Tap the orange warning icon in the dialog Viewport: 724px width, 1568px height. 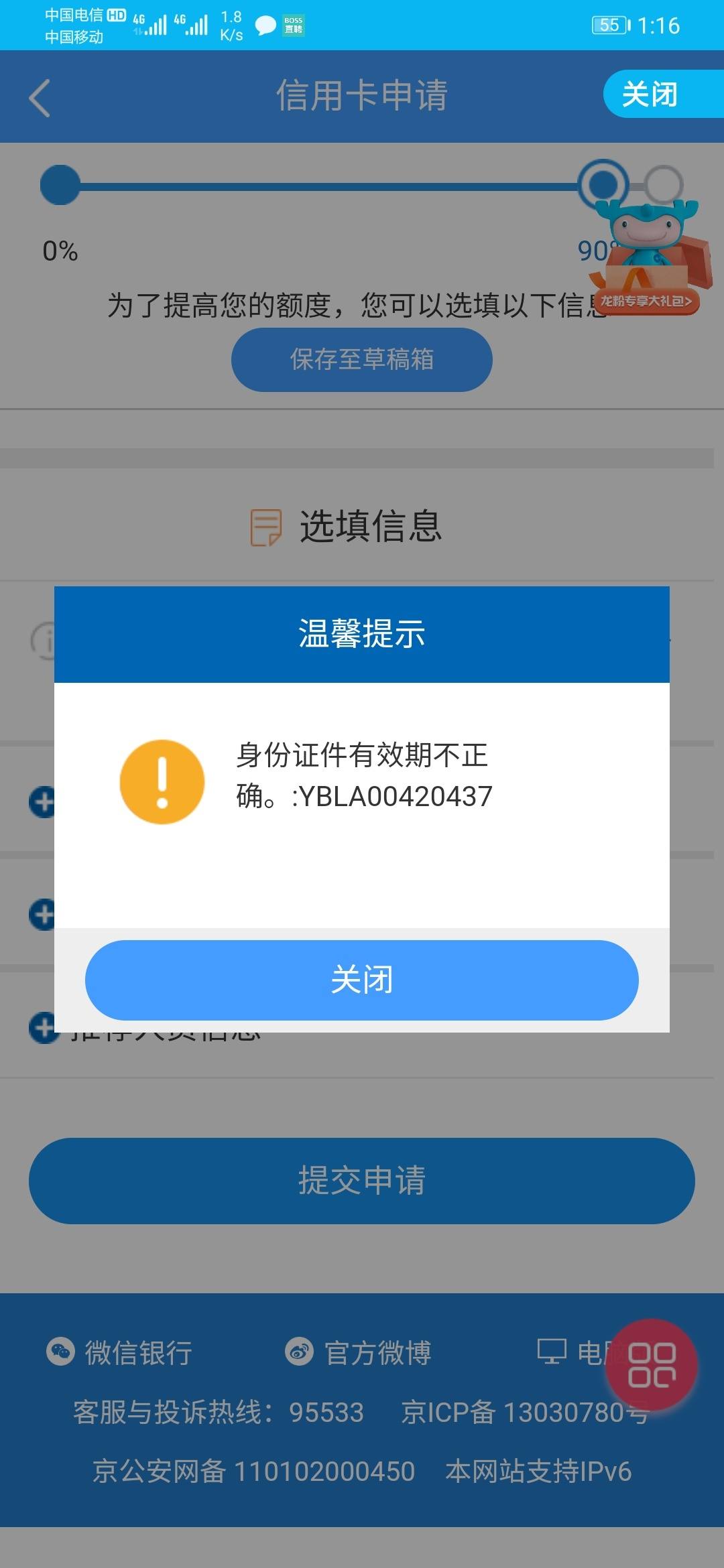162,781
